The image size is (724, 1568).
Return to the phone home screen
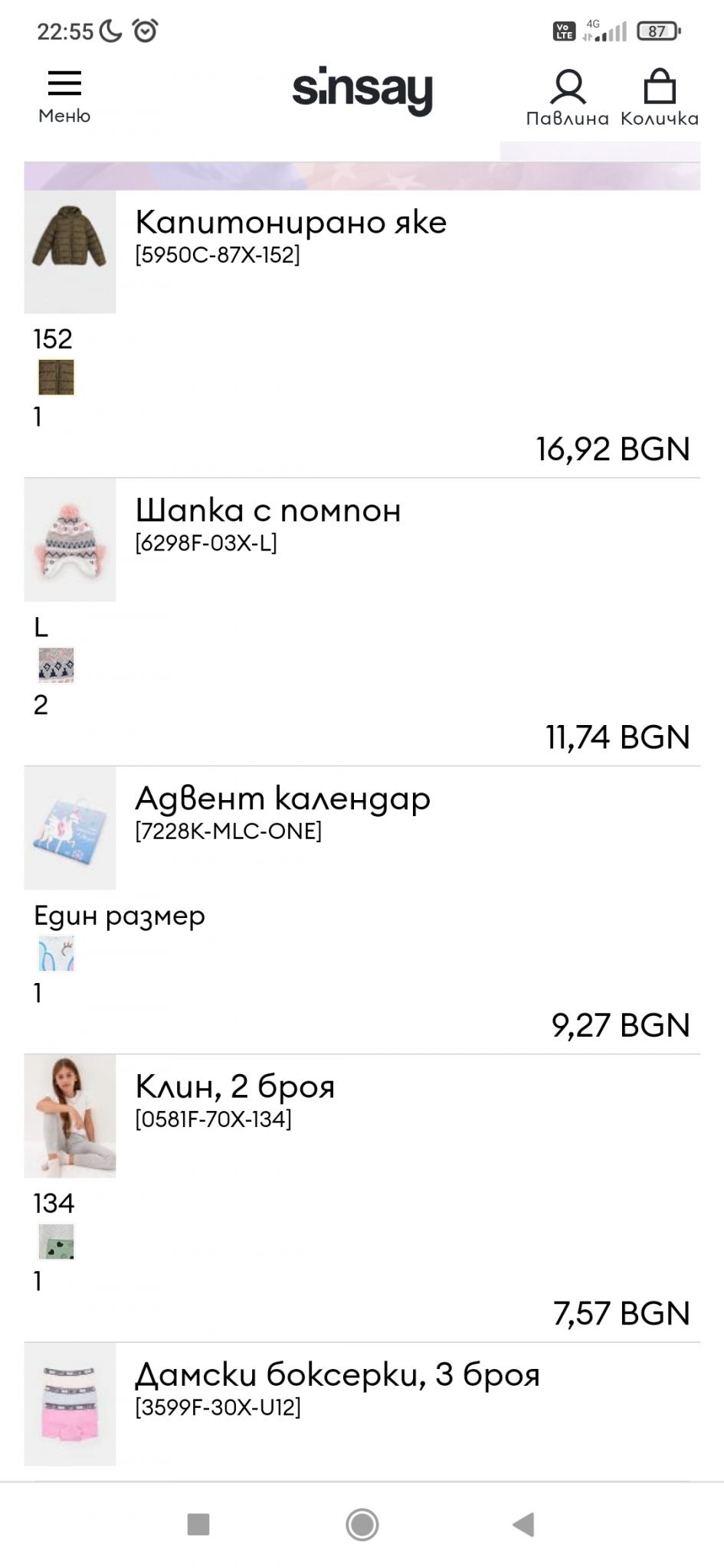pos(362,1524)
